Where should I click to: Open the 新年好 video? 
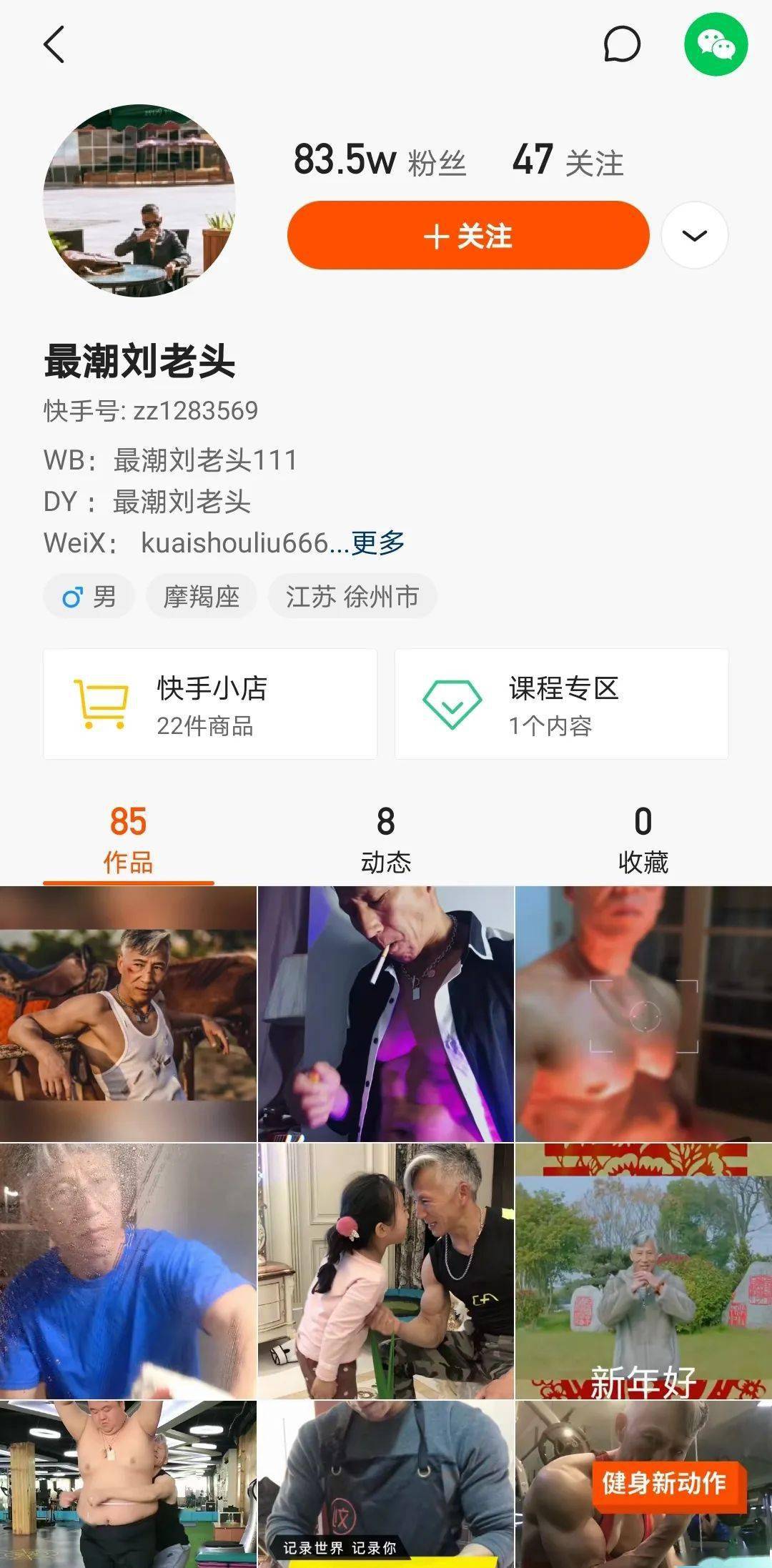coord(643,1271)
